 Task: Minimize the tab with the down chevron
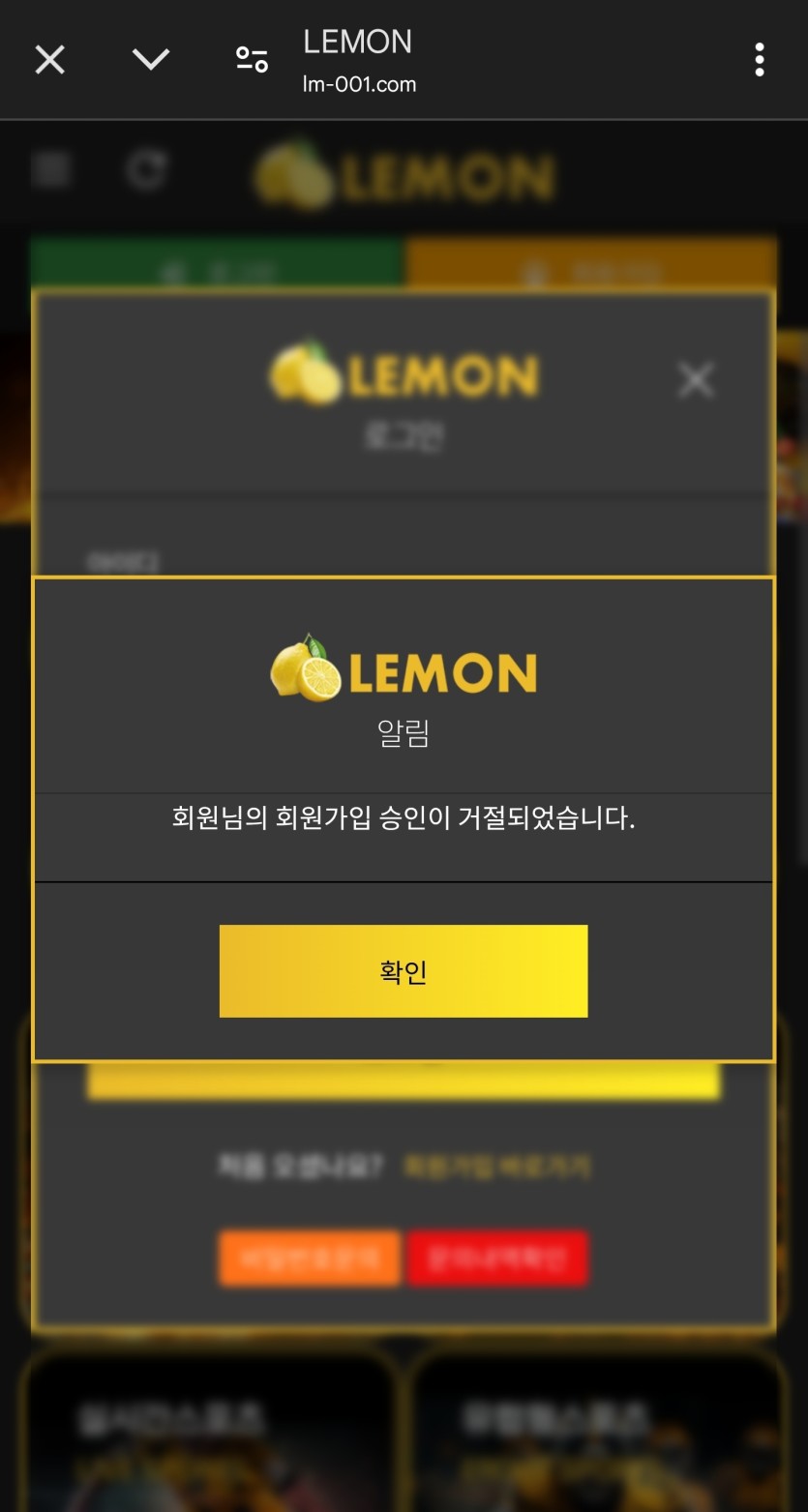click(151, 60)
